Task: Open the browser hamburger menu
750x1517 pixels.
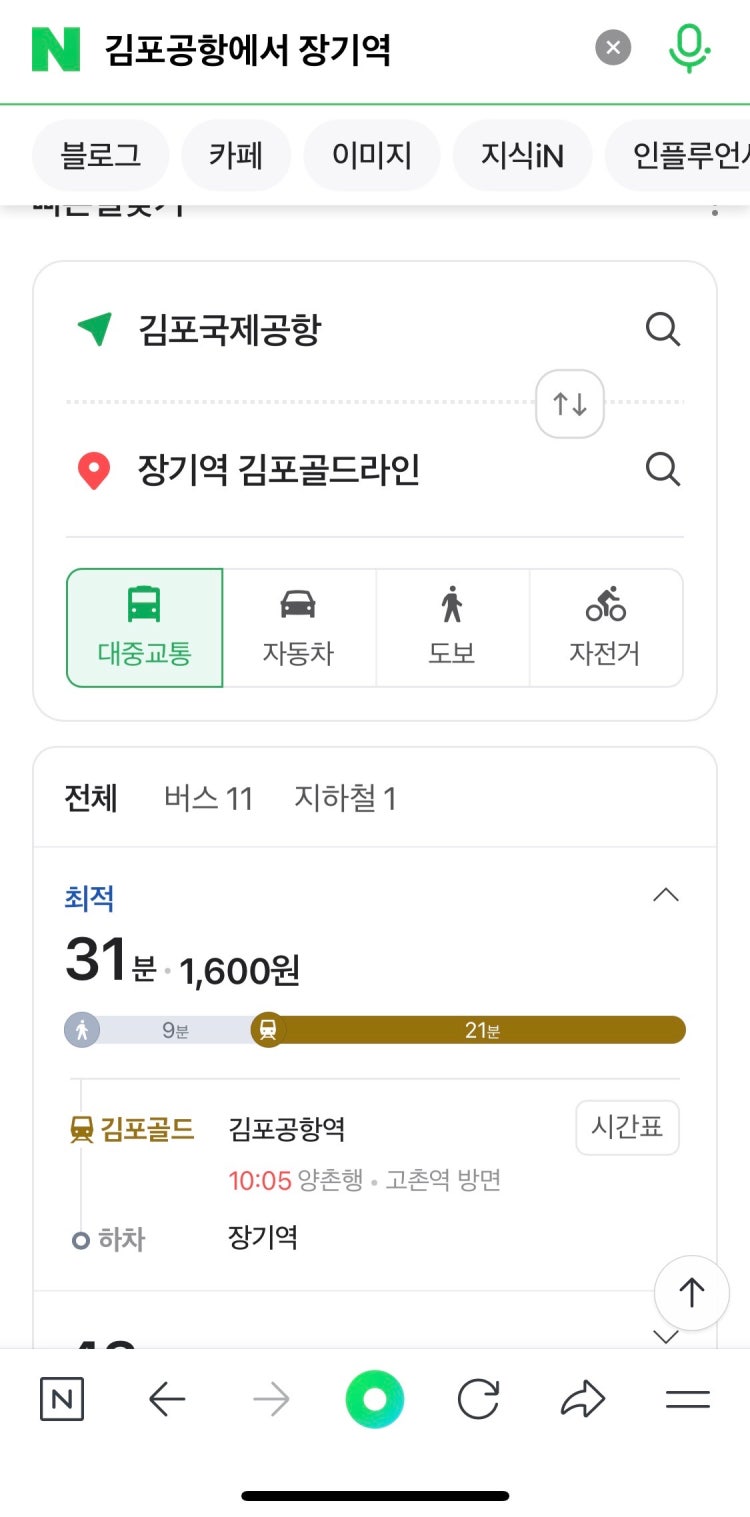Action: pyautogui.click(x=688, y=1400)
